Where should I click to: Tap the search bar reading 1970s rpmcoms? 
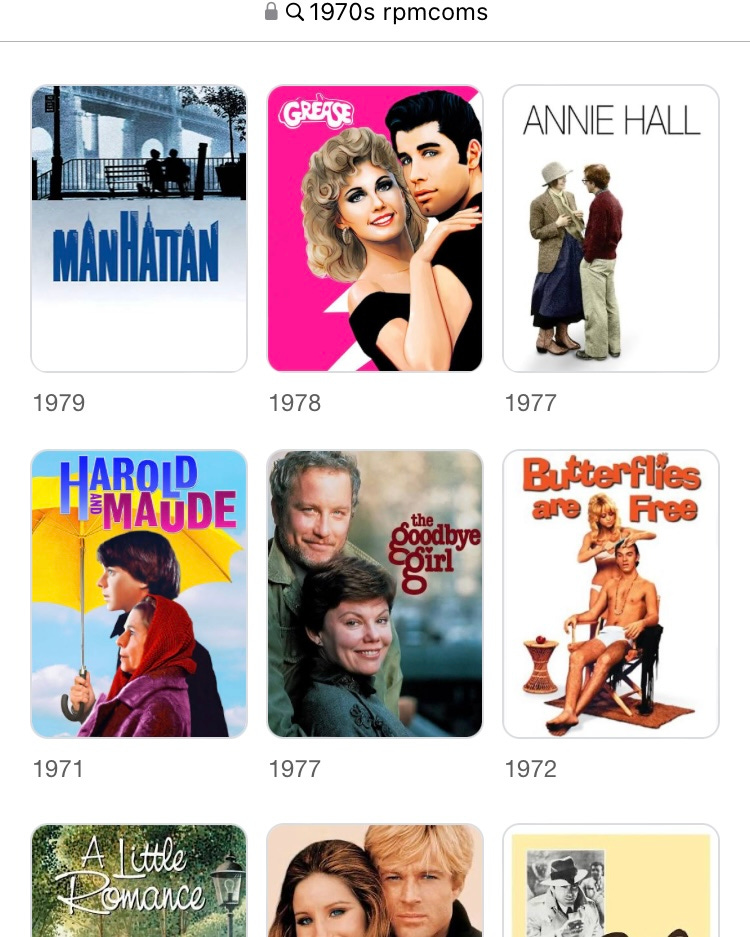click(398, 13)
